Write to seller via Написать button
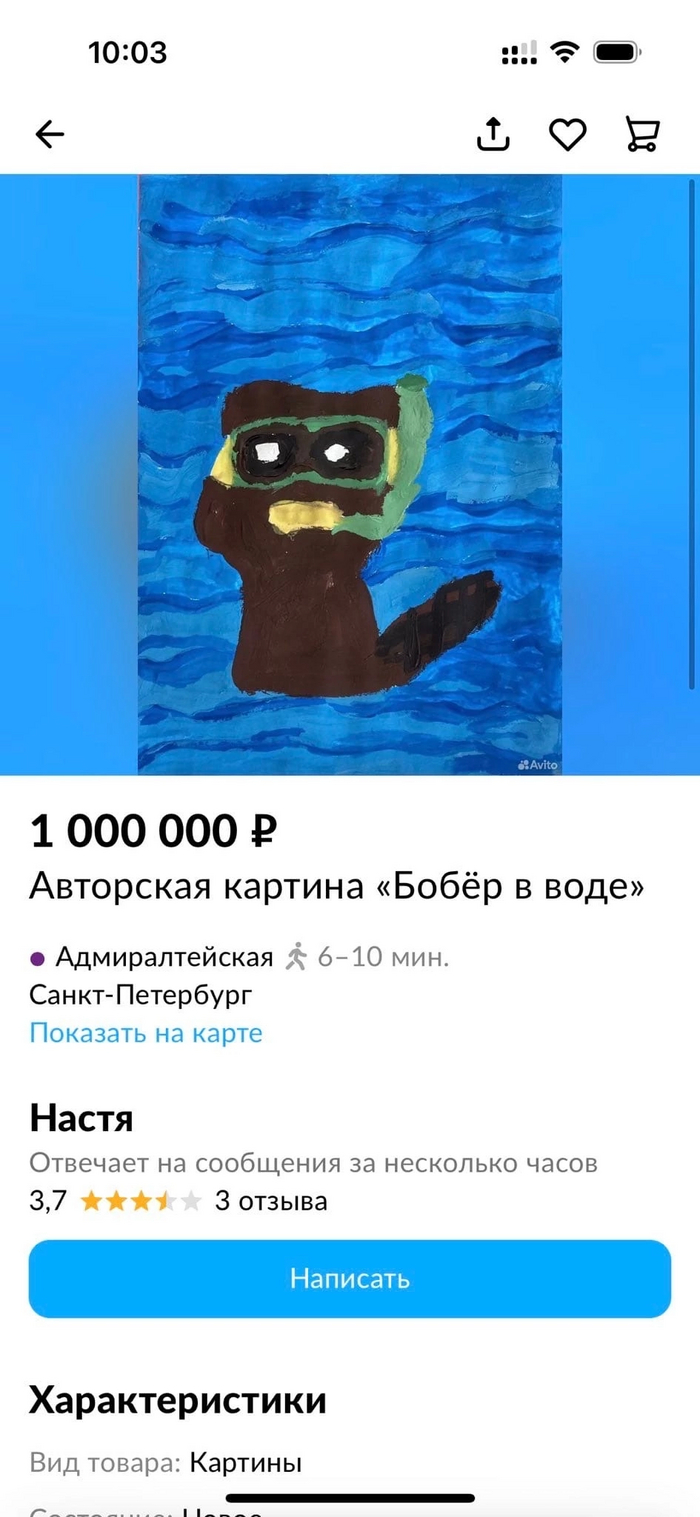 click(349, 1278)
